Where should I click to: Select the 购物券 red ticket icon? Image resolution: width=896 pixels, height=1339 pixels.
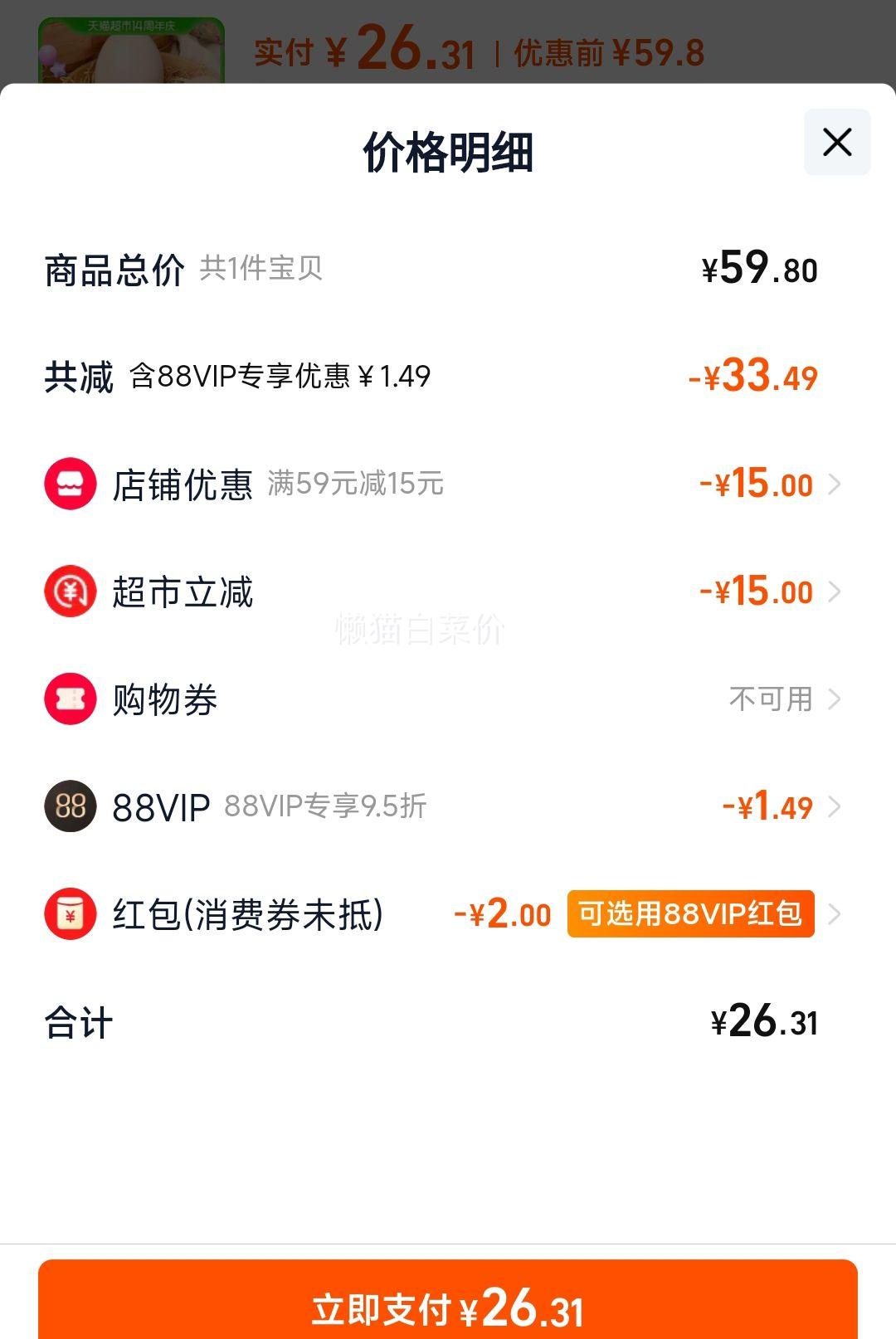71,699
